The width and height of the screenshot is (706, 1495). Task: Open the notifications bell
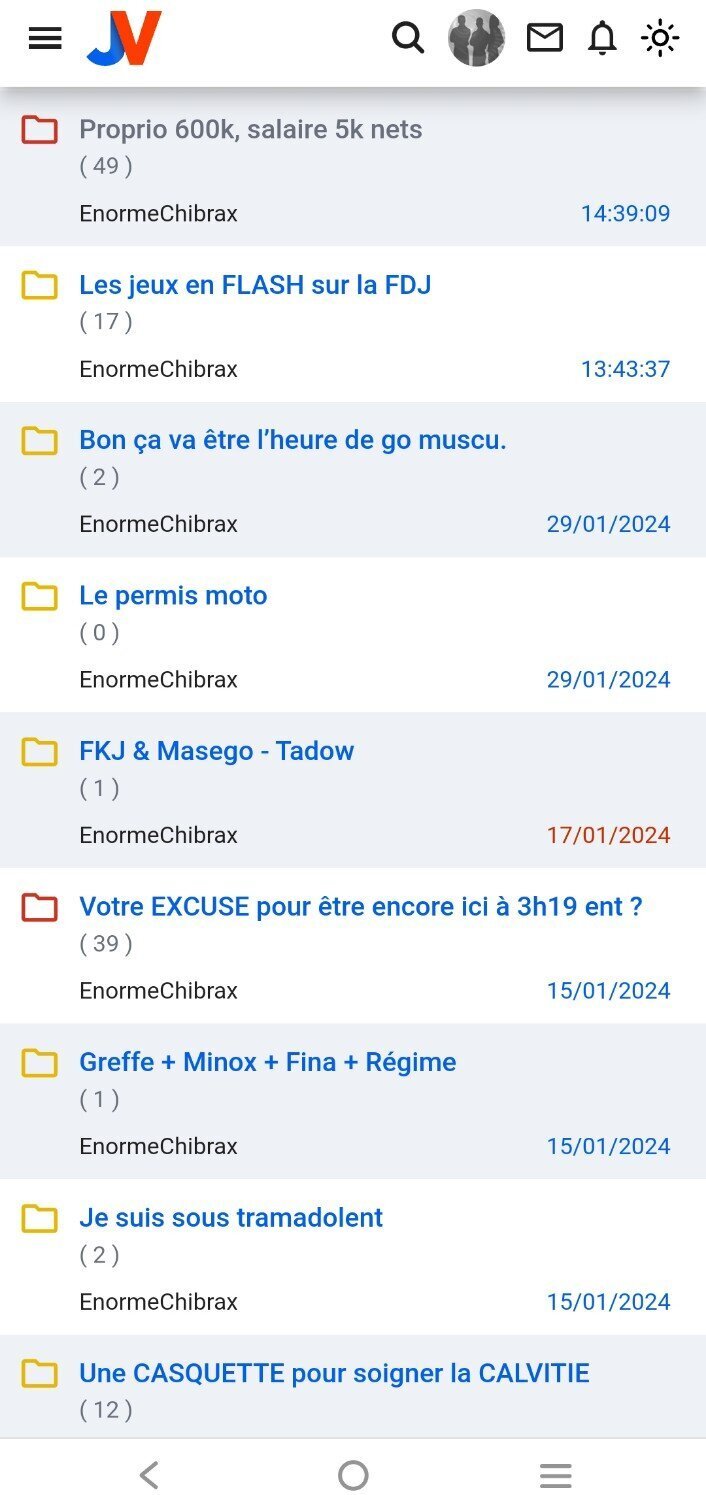[602, 39]
